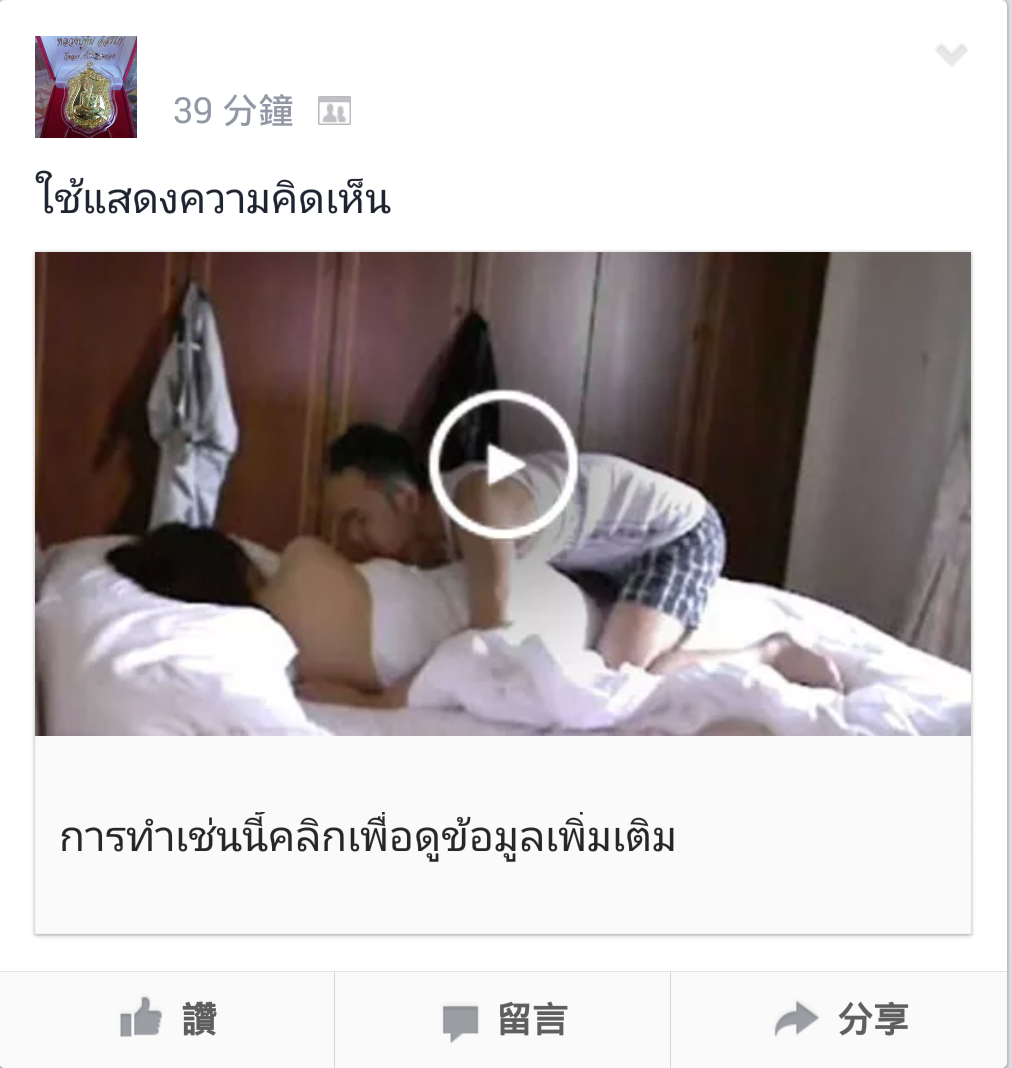View the audience icon next to 39 分鐘
Viewport: 1012px width, 1068px height.
[334, 111]
